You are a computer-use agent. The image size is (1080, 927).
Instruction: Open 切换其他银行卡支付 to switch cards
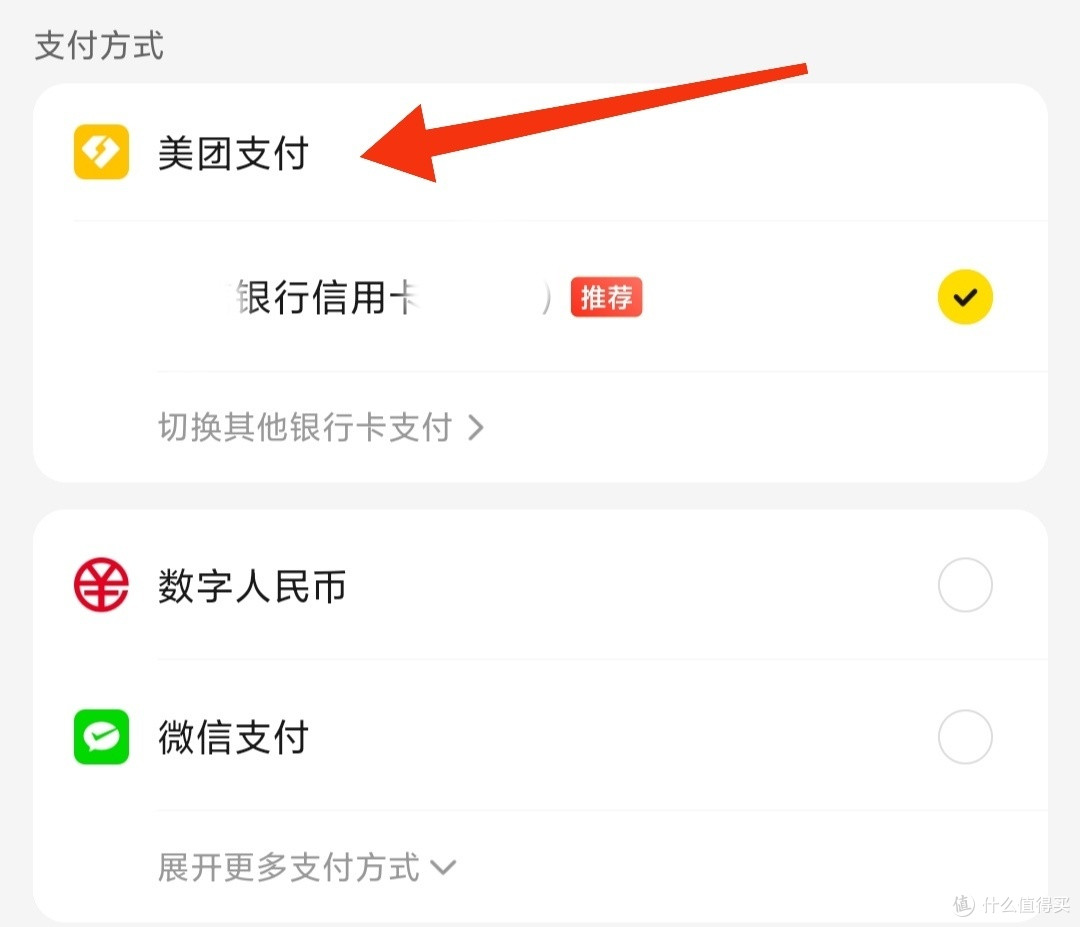pos(320,428)
